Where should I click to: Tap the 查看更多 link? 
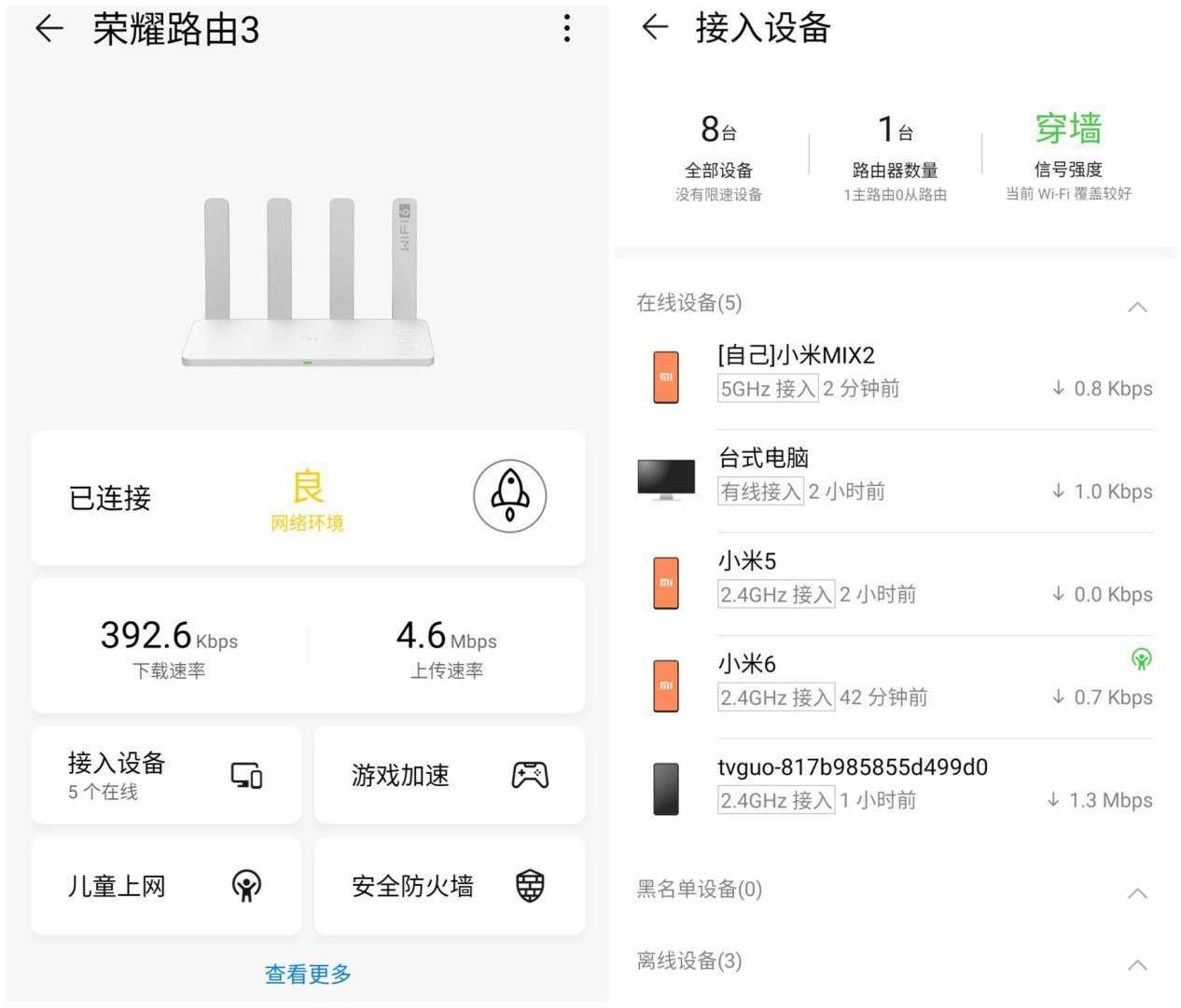pos(308,974)
